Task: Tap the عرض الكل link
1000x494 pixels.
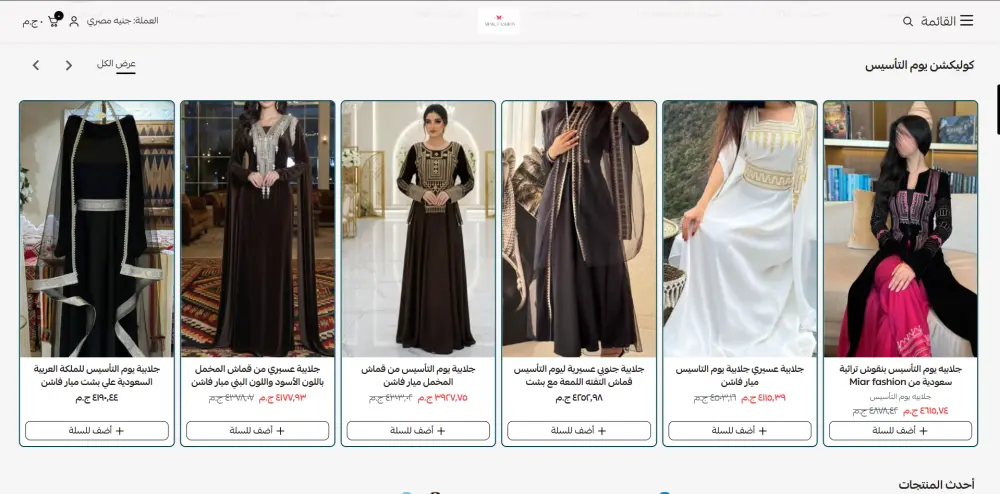Action: point(116,64)
